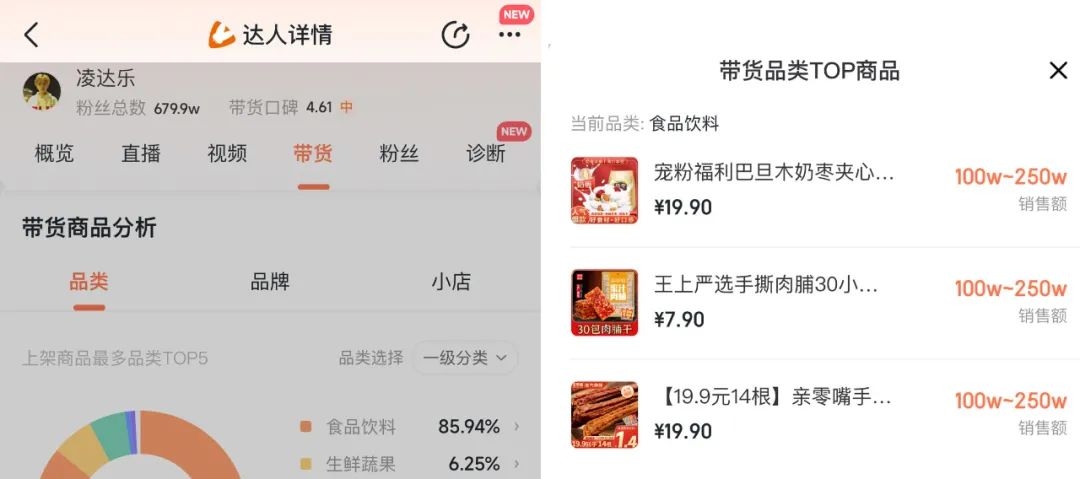Select the 品类 sub-tab
Image resolution: width=1080 pixels, height=479 pixels.
coord(89,282)
